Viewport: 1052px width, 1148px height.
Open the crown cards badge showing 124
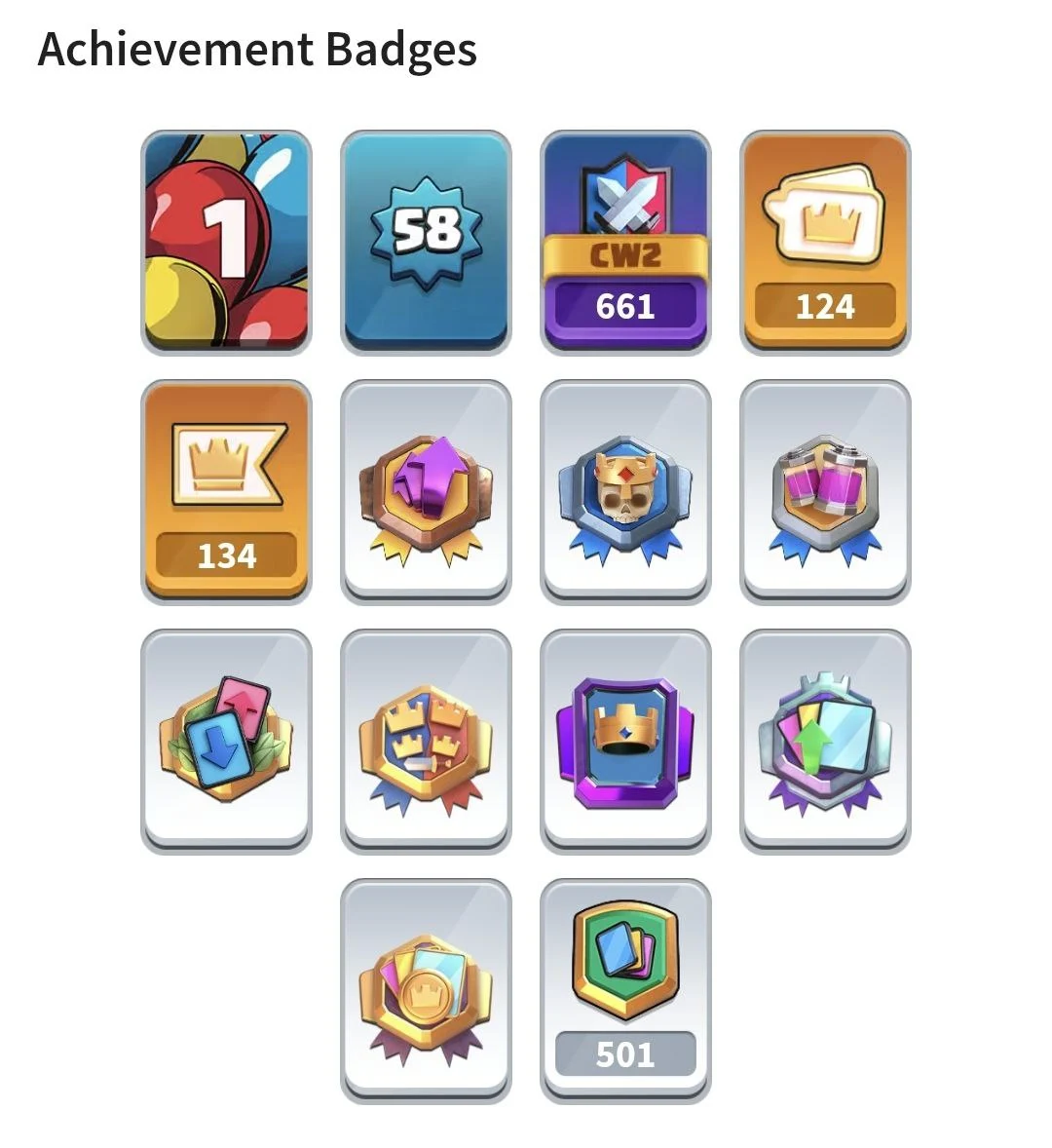pyautogui.click(x=825, y=242)
